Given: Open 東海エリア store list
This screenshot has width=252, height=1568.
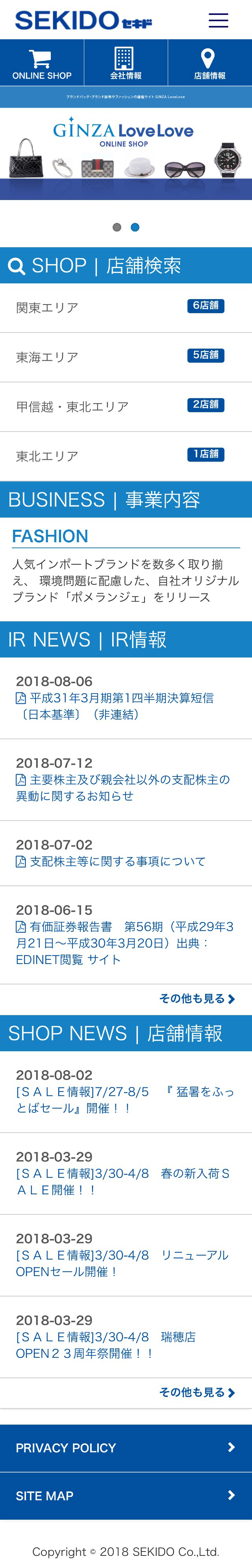Looking at the screenshot, I should click(126, 357).
